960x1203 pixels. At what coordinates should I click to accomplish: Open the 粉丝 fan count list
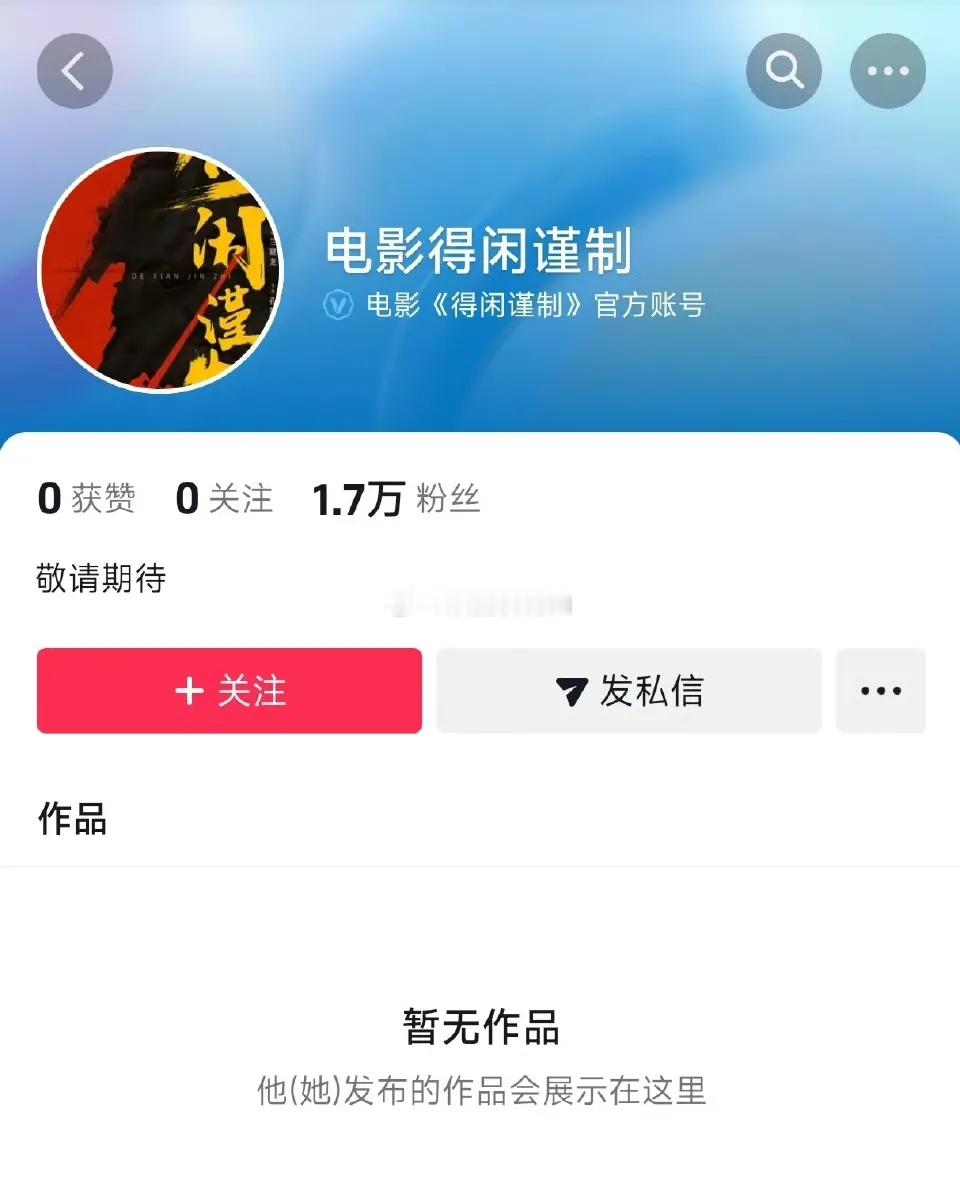pyautogui.click(x=395, y=498)
